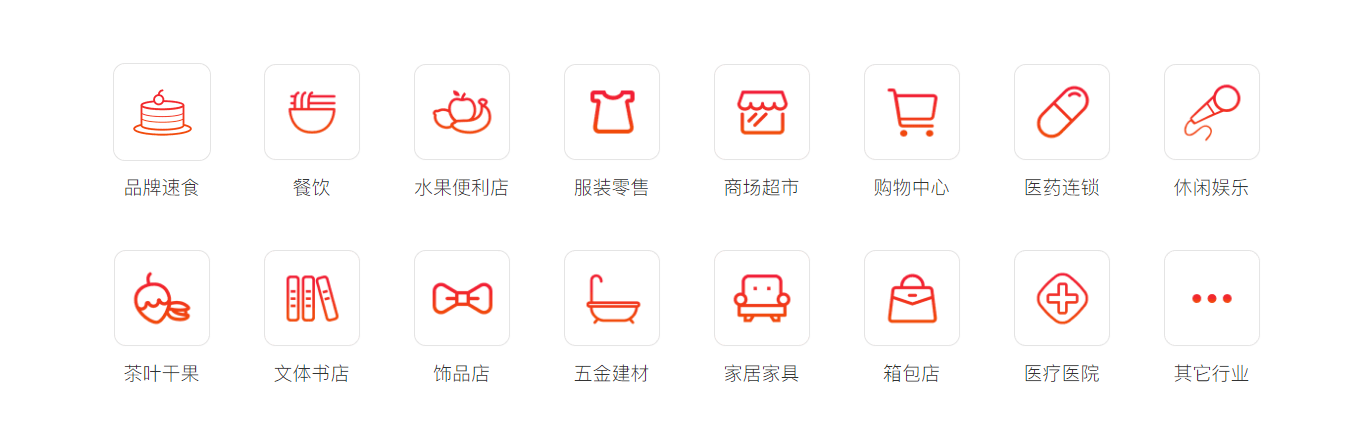Screen dimensions: 1371x438
Task: Select the 箱包店 handbag tile
Action: click(x=912, y=298)
